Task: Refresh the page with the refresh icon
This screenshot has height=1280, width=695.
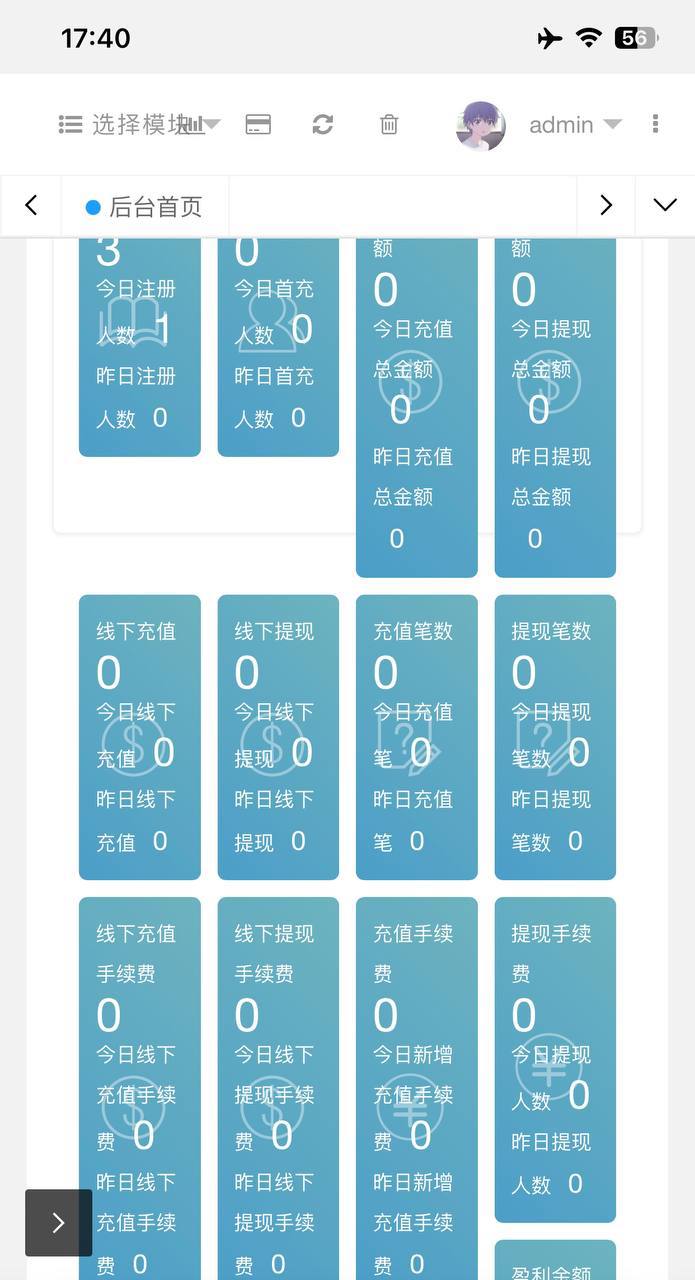Action: click(322, 125)
